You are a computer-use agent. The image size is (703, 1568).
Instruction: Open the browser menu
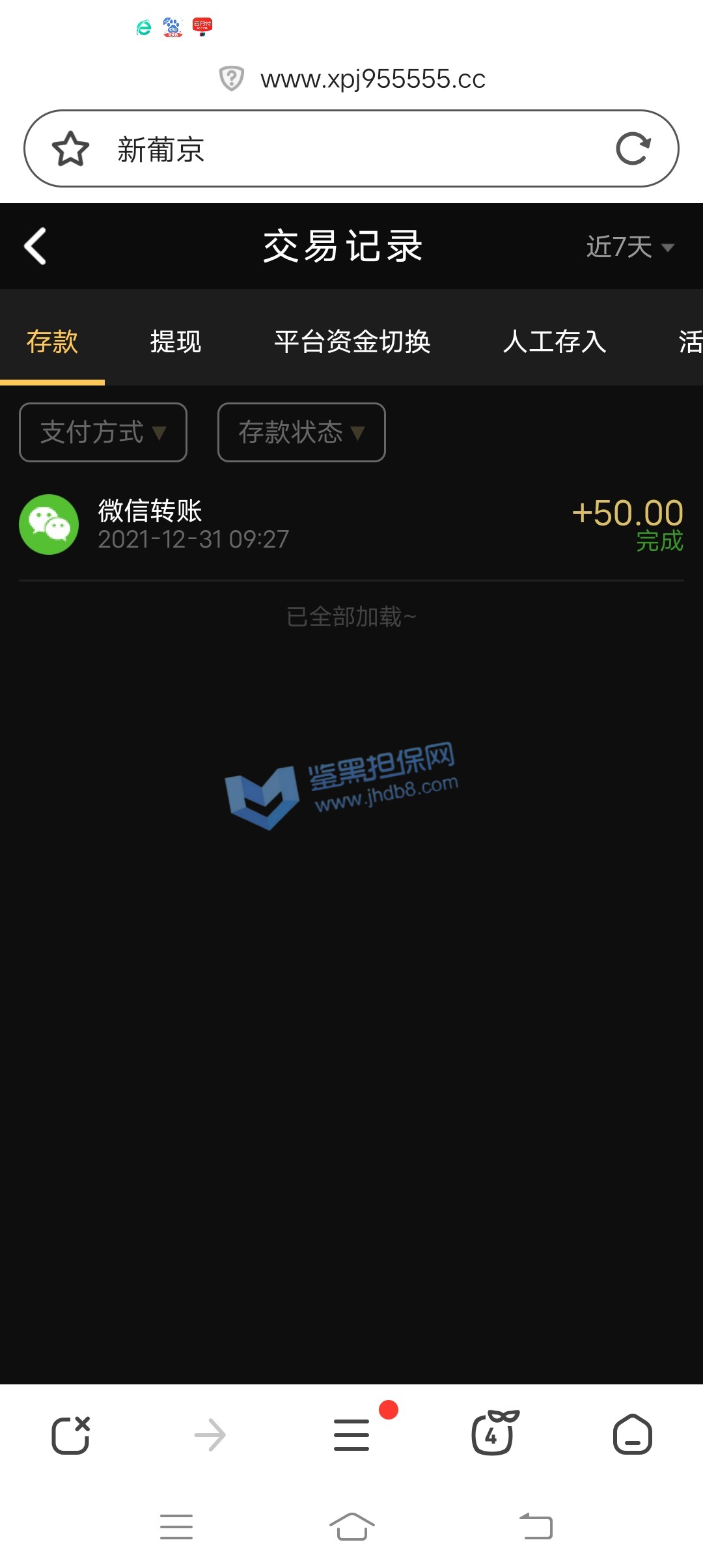[351, 1435]
